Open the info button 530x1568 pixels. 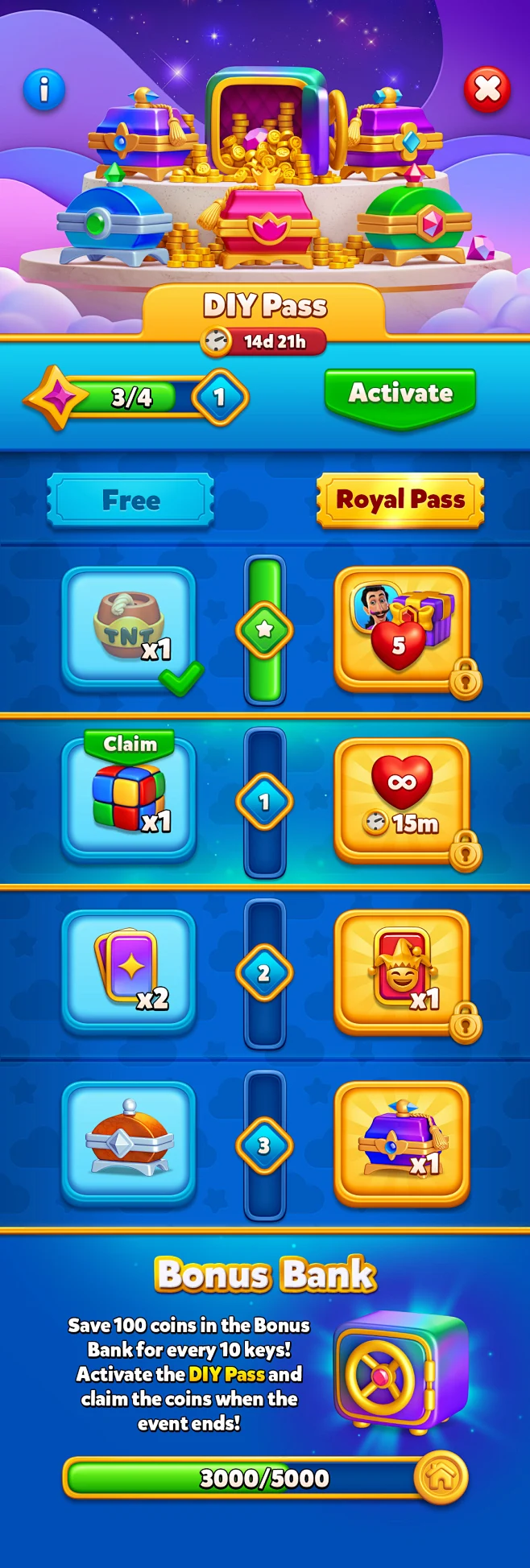point(44,89)
